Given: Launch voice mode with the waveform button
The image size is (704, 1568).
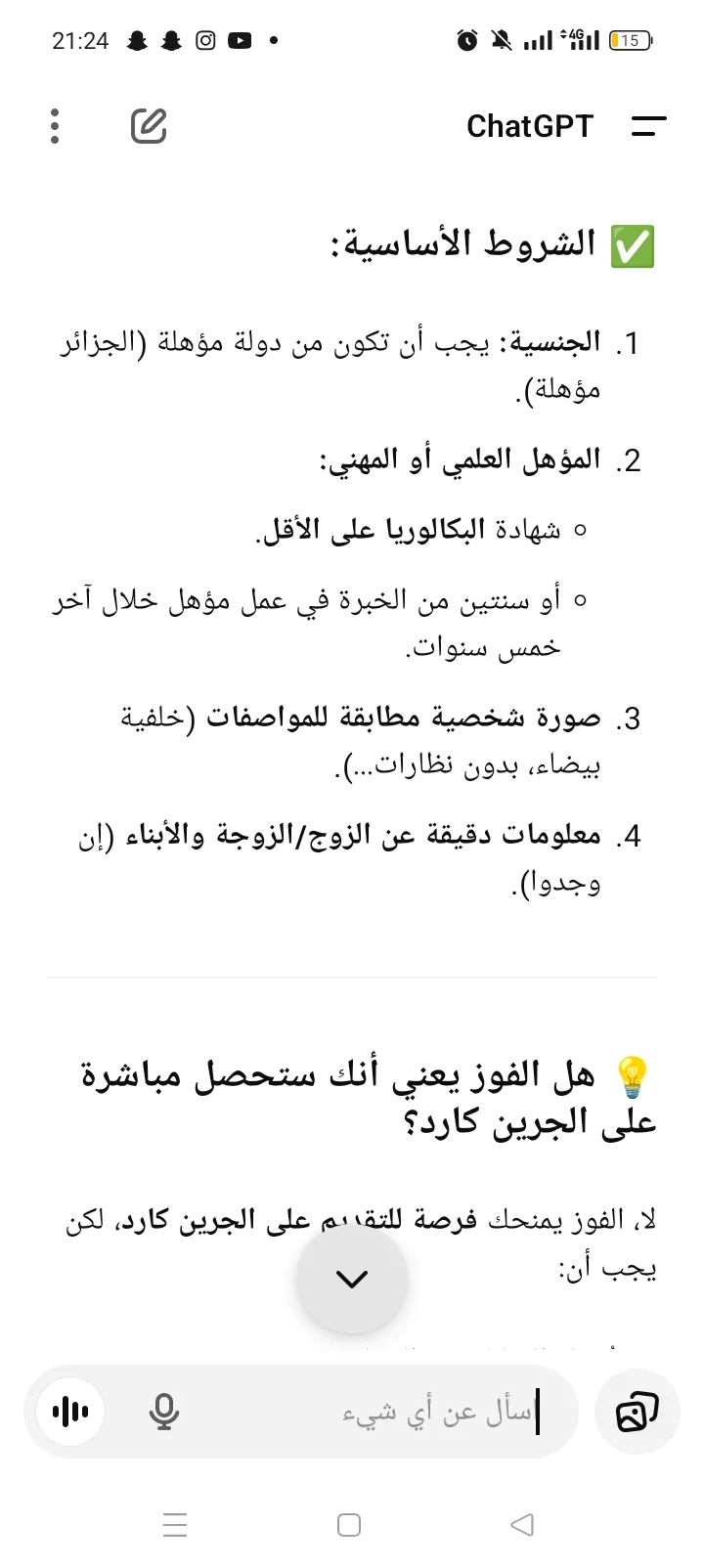Looking at the screenshot, I should (70, 1412).
